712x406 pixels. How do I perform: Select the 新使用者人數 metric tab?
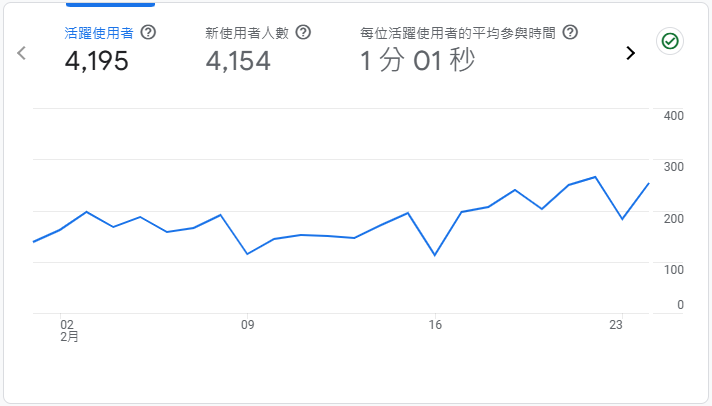click(245, 50)
